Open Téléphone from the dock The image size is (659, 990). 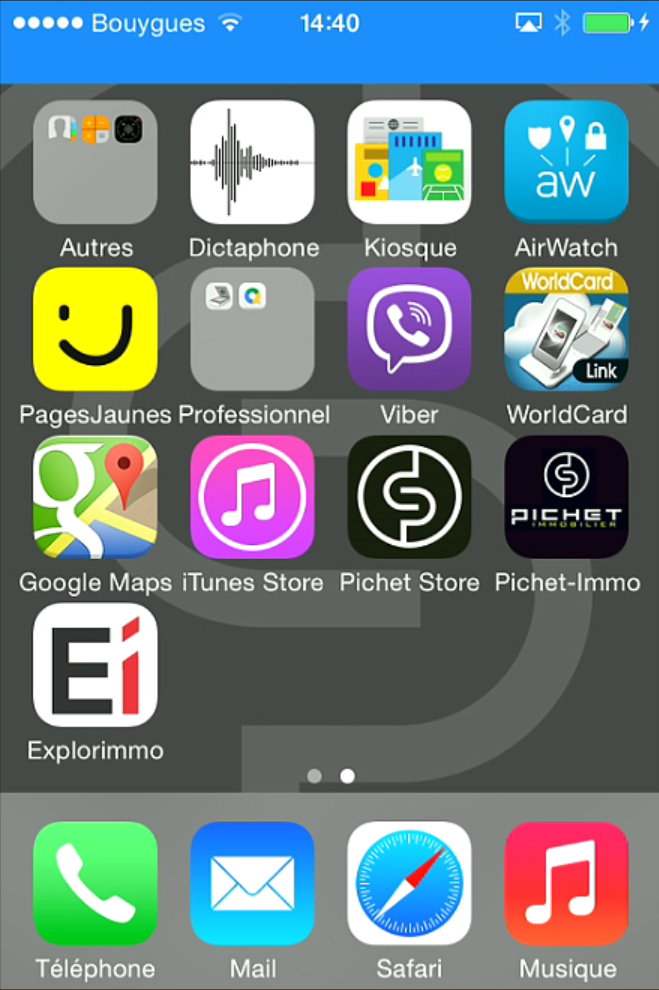(x=95, y=884)
